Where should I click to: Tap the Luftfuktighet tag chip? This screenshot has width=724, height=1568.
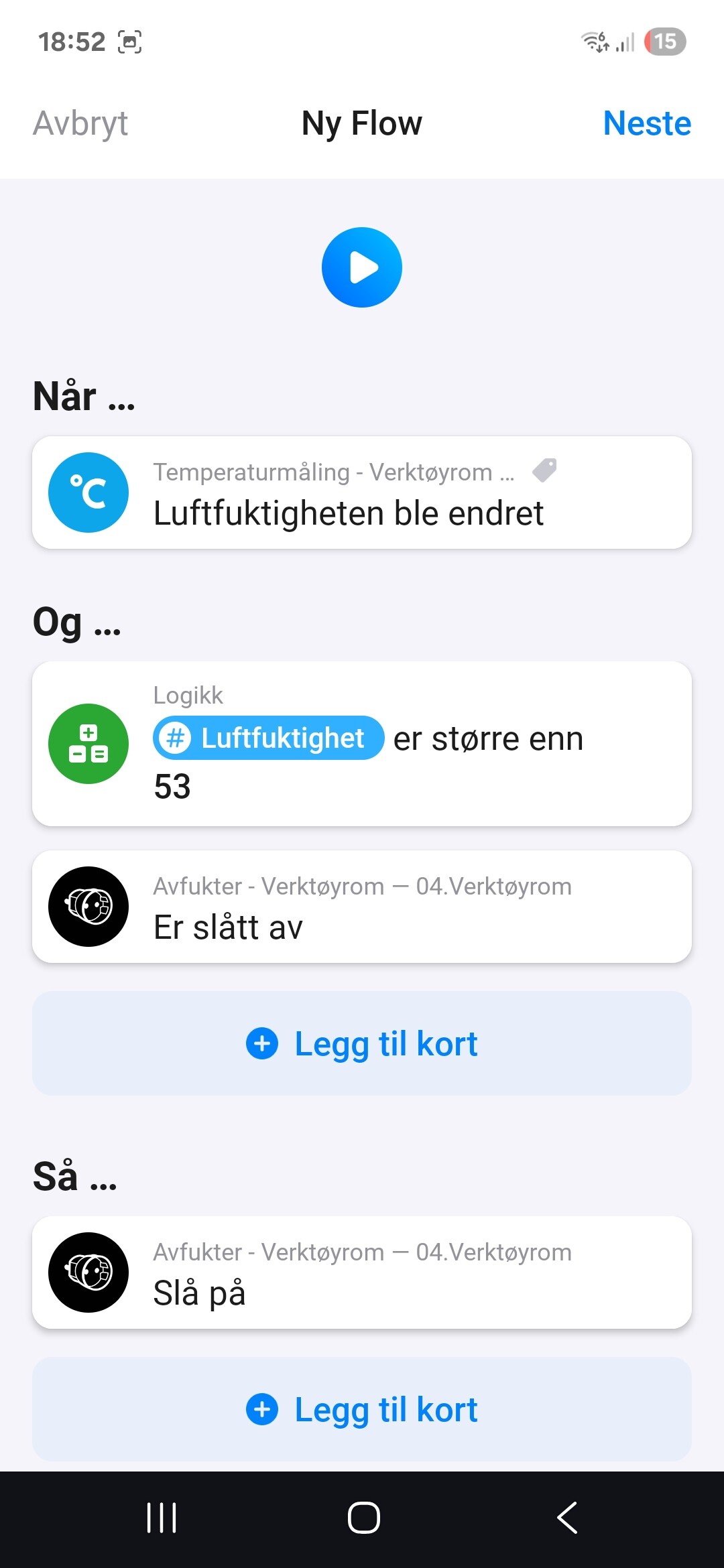[x=269, y=738]
